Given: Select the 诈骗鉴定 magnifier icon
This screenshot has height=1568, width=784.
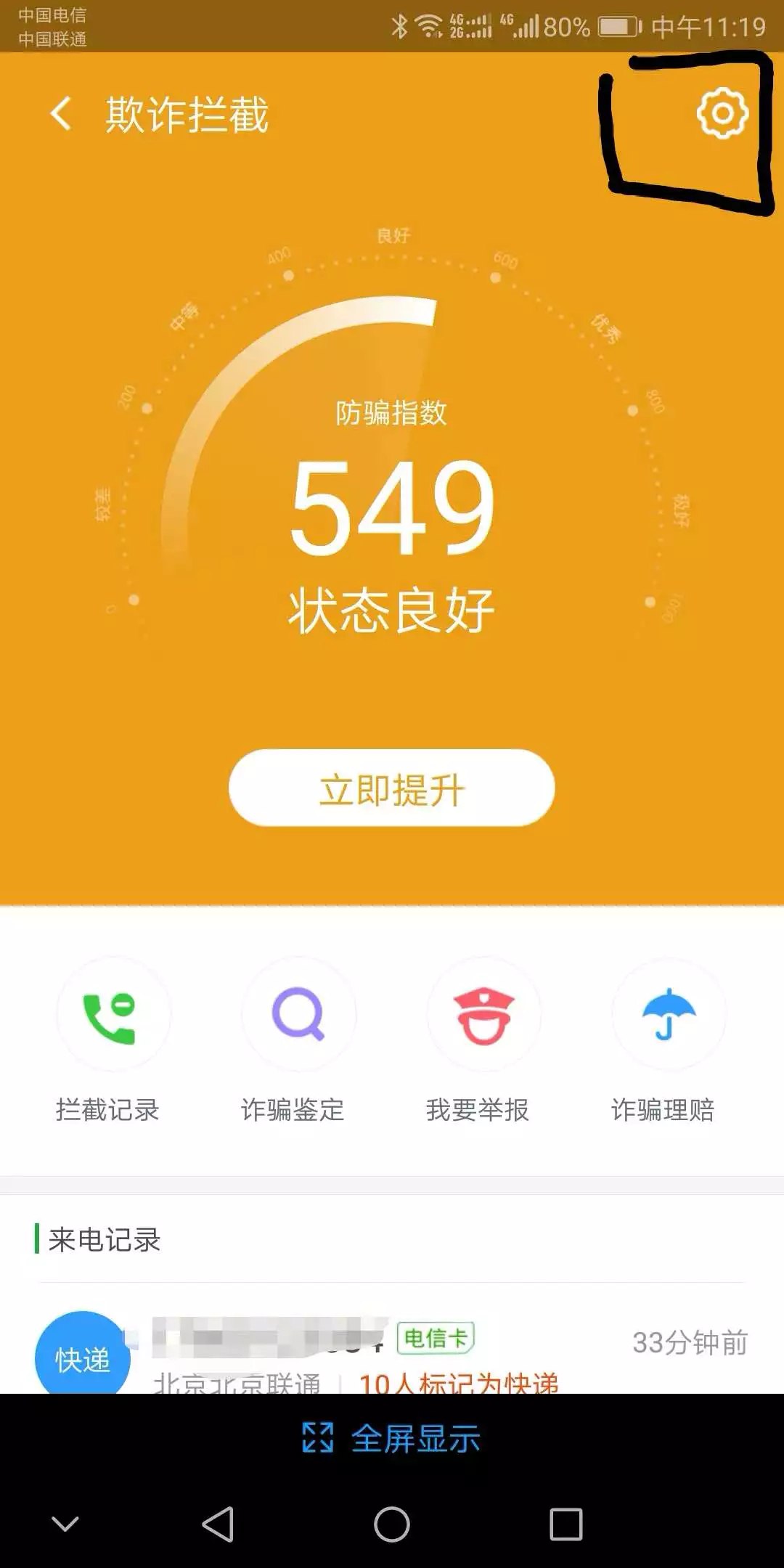Looking at the screenshot, I should tap(298, 1016).
